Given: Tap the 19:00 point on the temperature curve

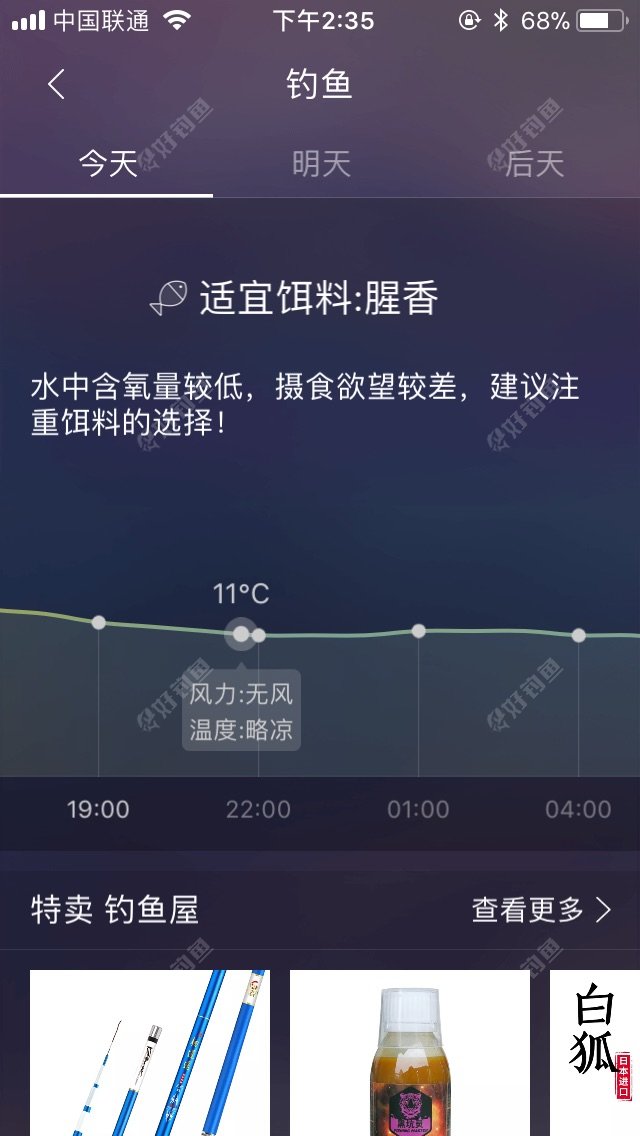Looking at the screenshot, I should click(x=98, y=622).
